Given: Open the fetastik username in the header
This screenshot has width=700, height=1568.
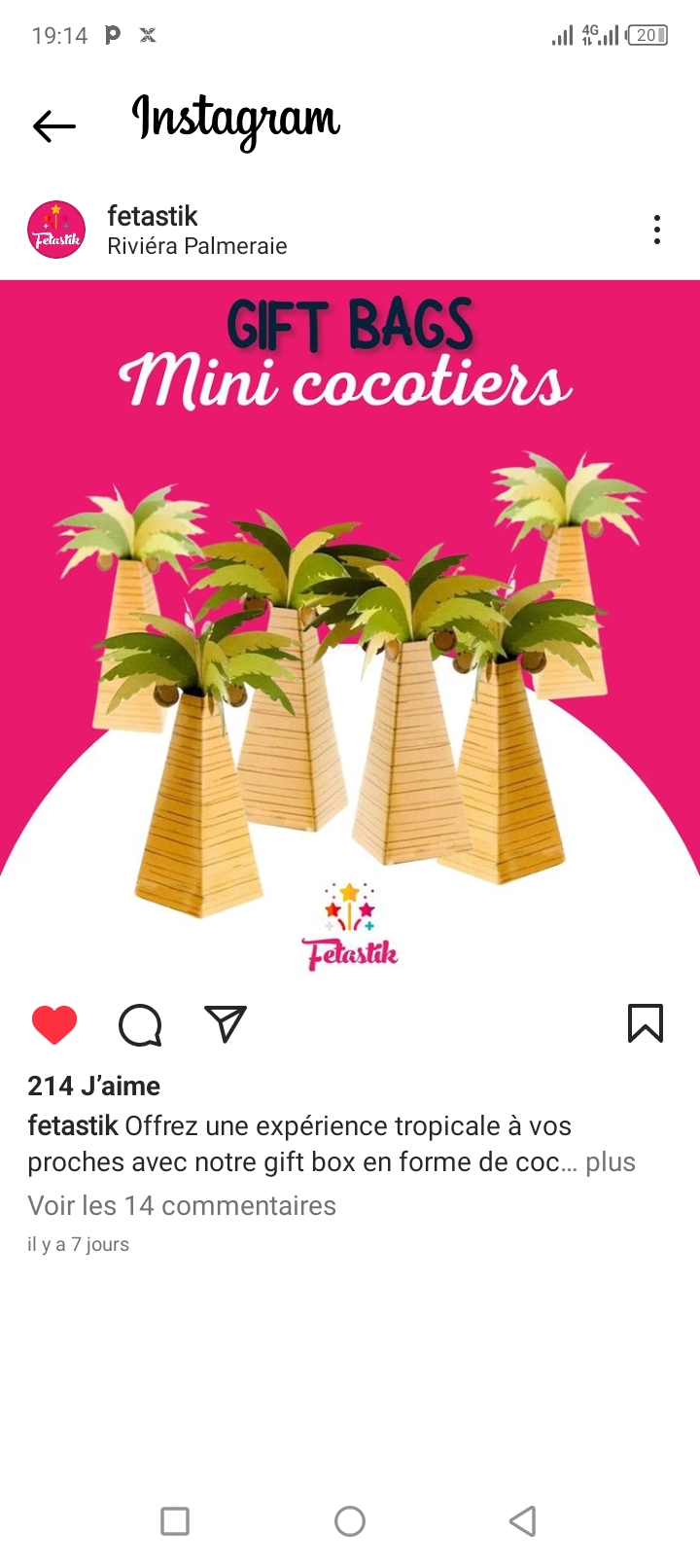Looking at the screenshot, I should tap(153, 216).
